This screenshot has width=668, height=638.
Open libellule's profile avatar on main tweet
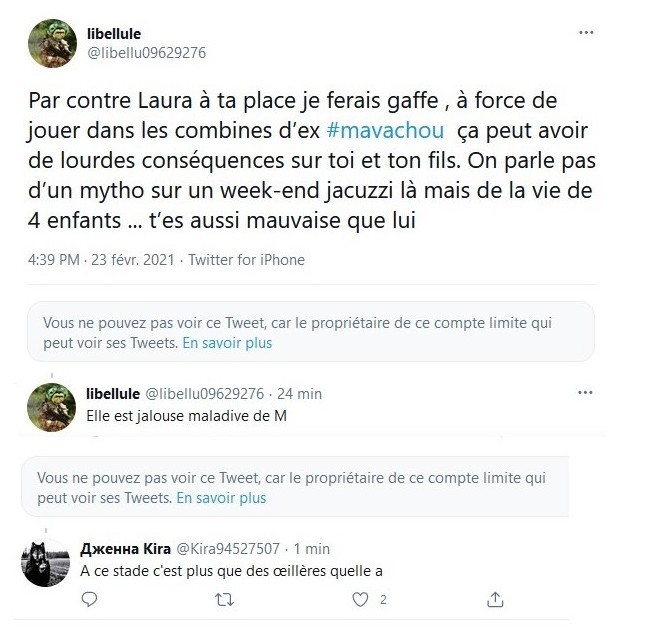[x=51, y=44]
